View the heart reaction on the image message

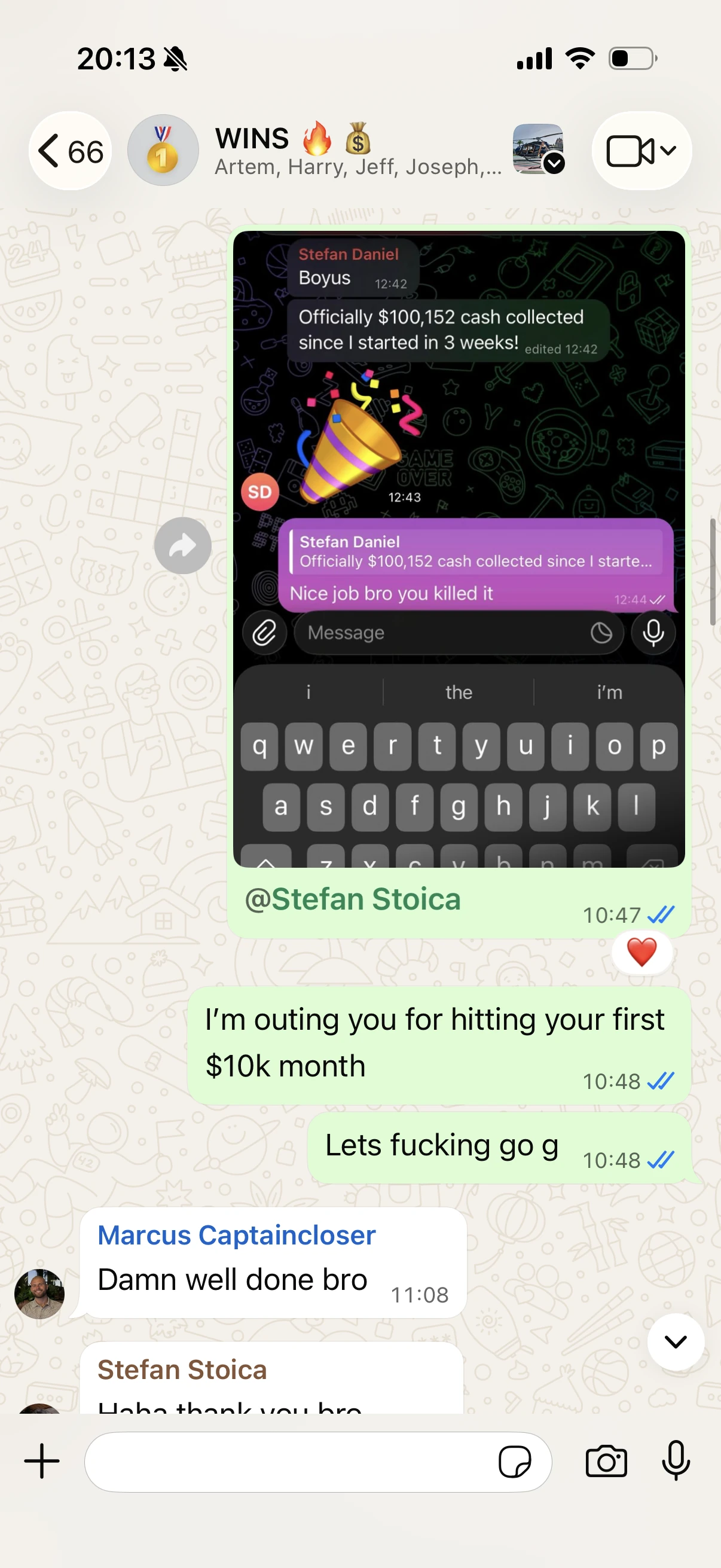[x=642, y=952]
